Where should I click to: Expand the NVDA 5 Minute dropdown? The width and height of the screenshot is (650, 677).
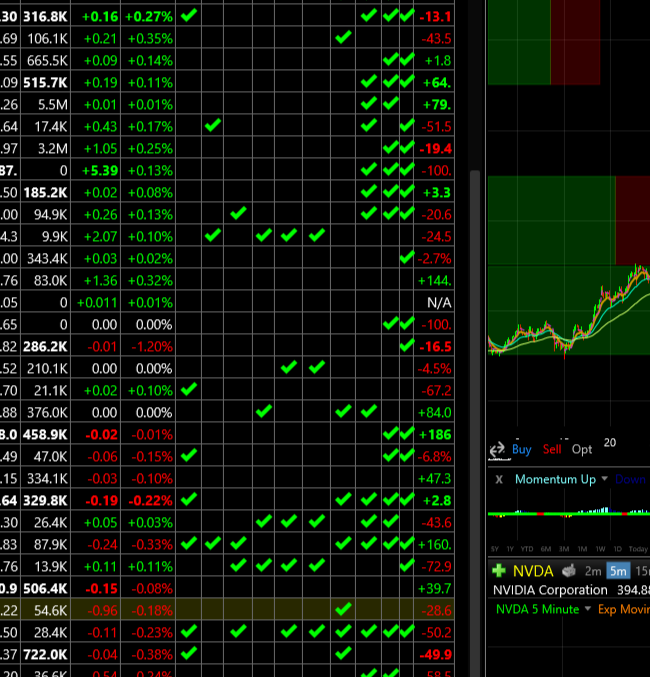(588, 609)
